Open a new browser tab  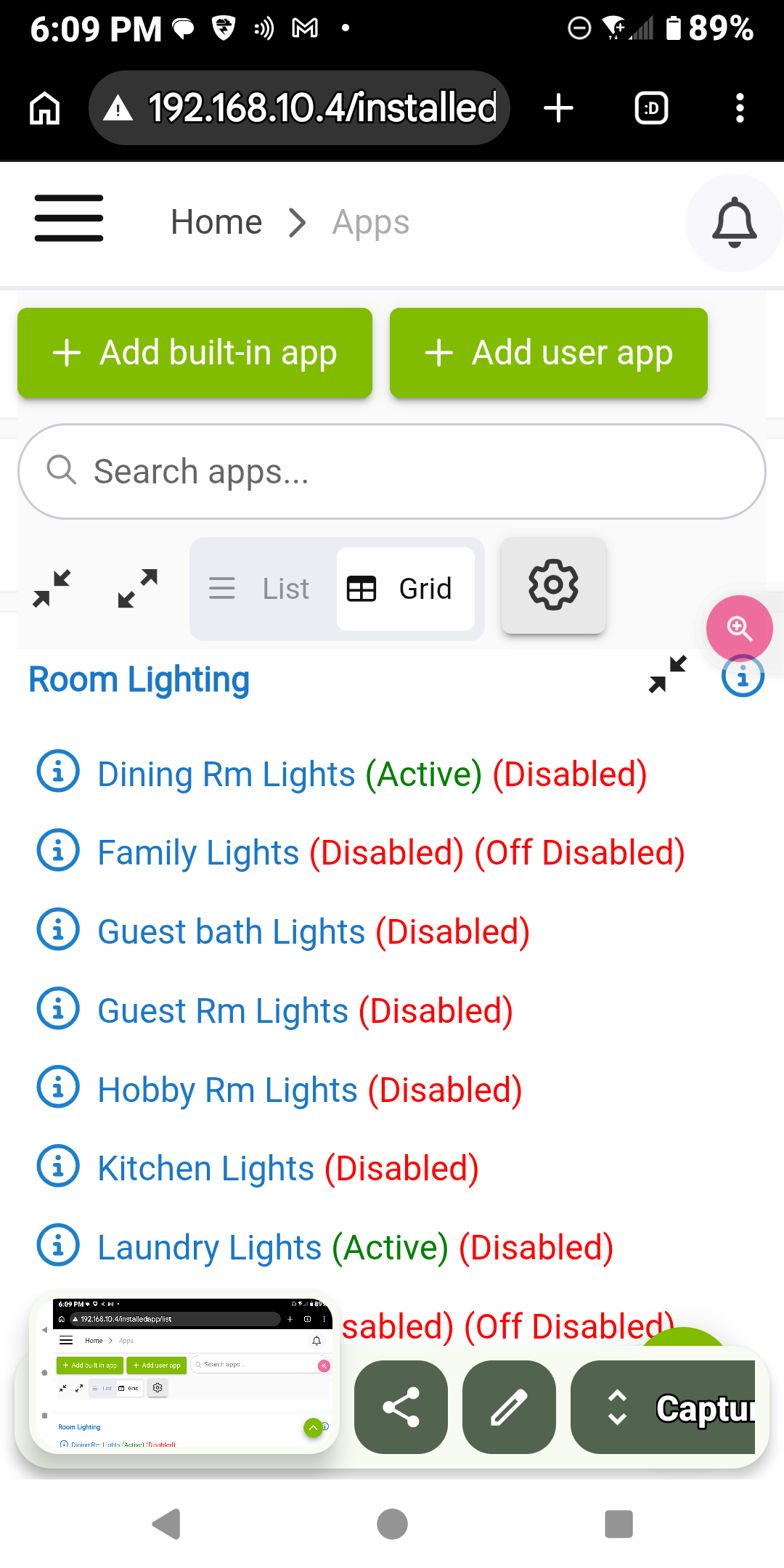(559, 108)
